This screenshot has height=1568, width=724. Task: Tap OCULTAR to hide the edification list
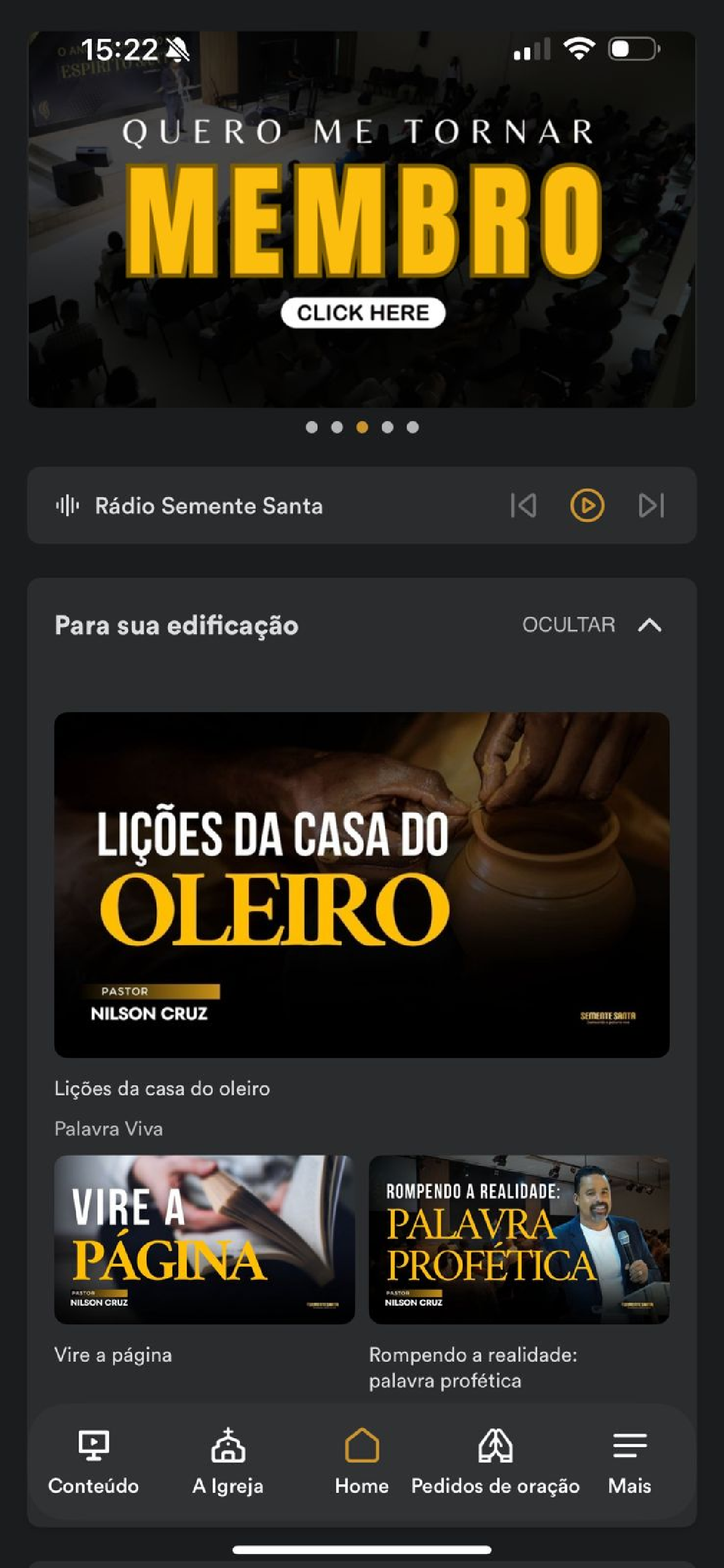click(x=570, y=625)
